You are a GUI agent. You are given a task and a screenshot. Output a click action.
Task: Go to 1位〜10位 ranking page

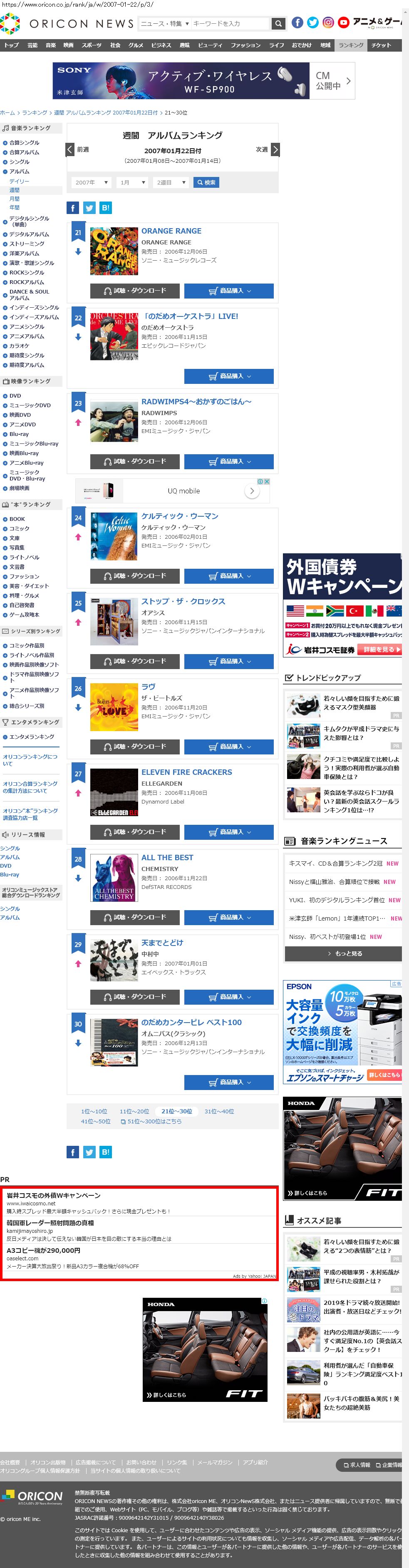pos(94,1112)
